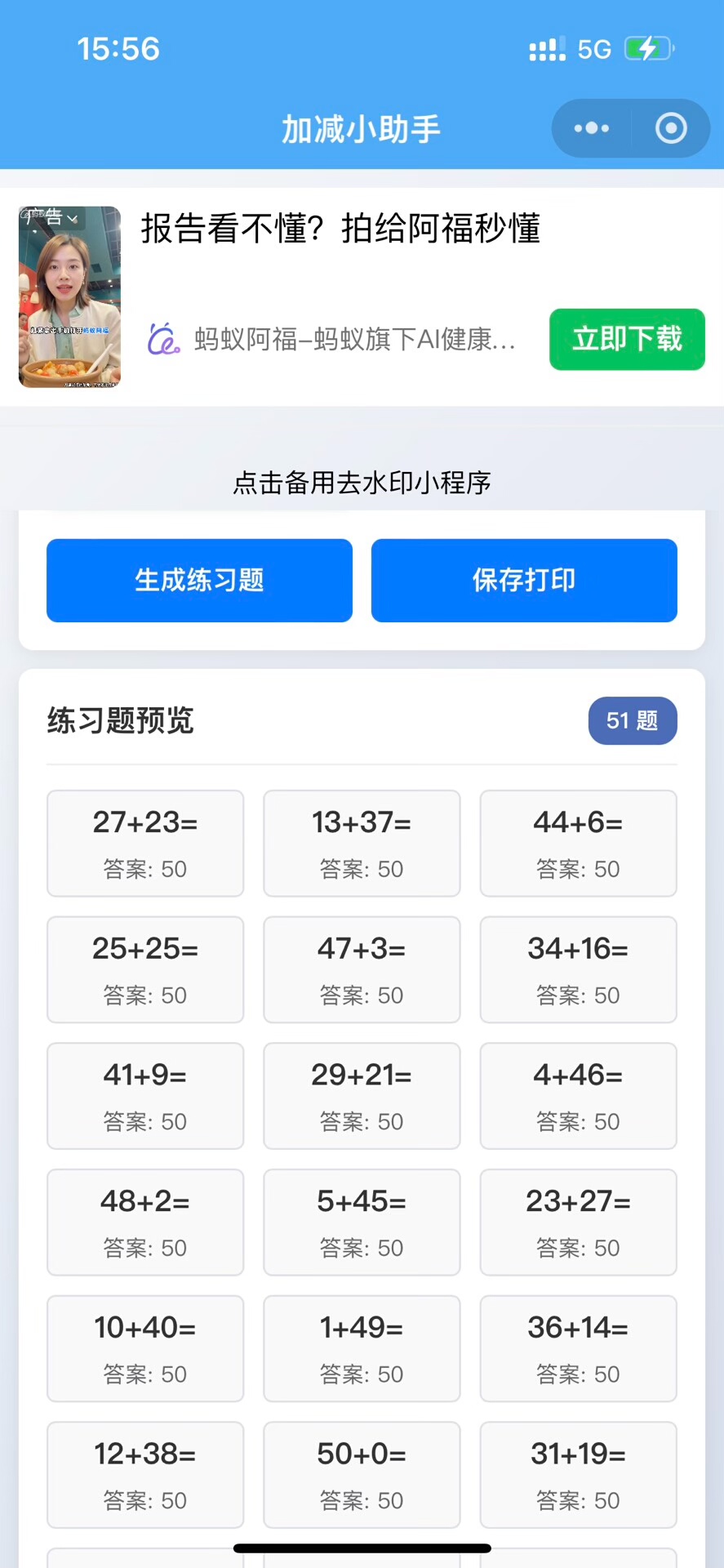The width and height of the screenshot is (724, 1568).
Task: Close the mini program with the circle icon
Action: point(671,128)
